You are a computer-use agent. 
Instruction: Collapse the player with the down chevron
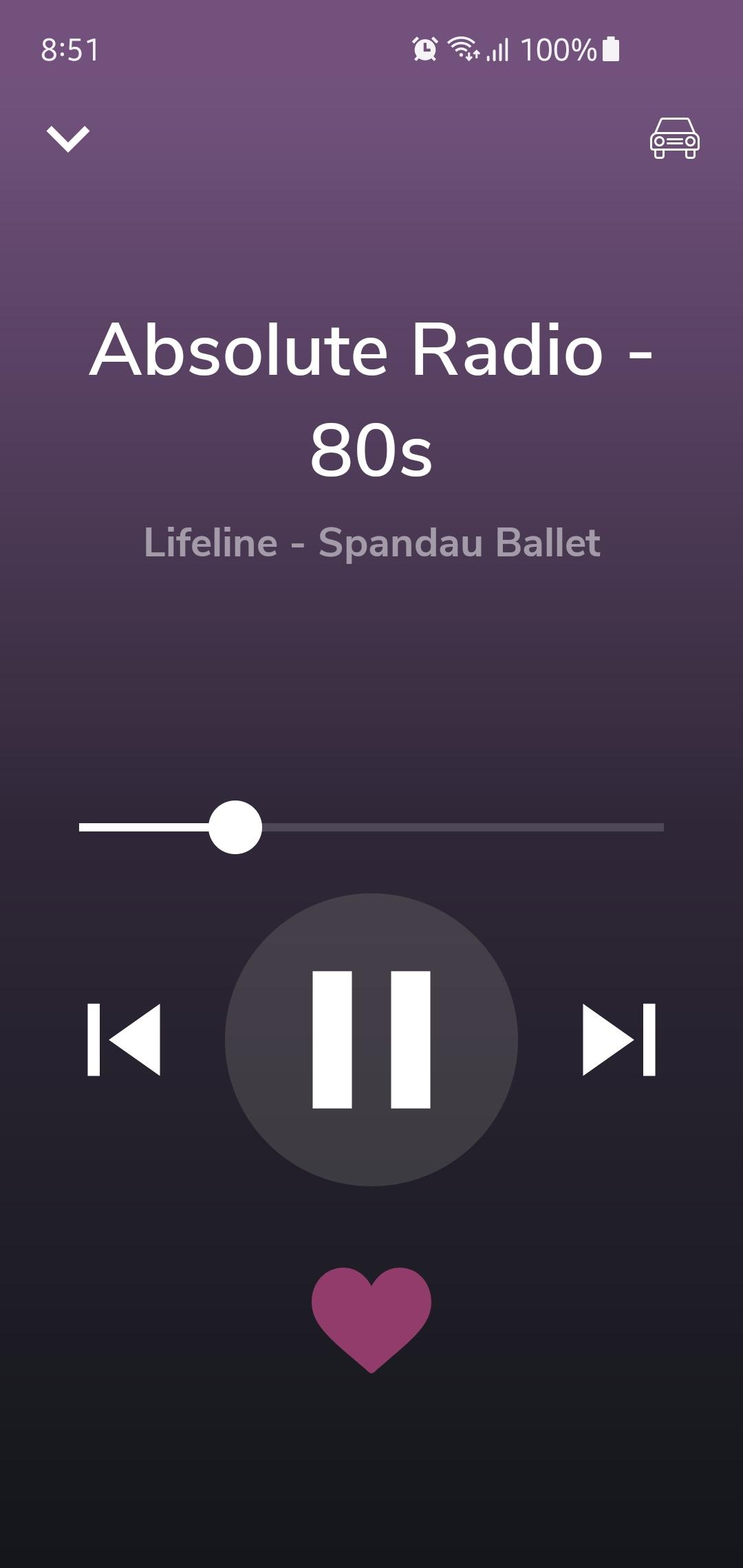(x=68, y=138)
